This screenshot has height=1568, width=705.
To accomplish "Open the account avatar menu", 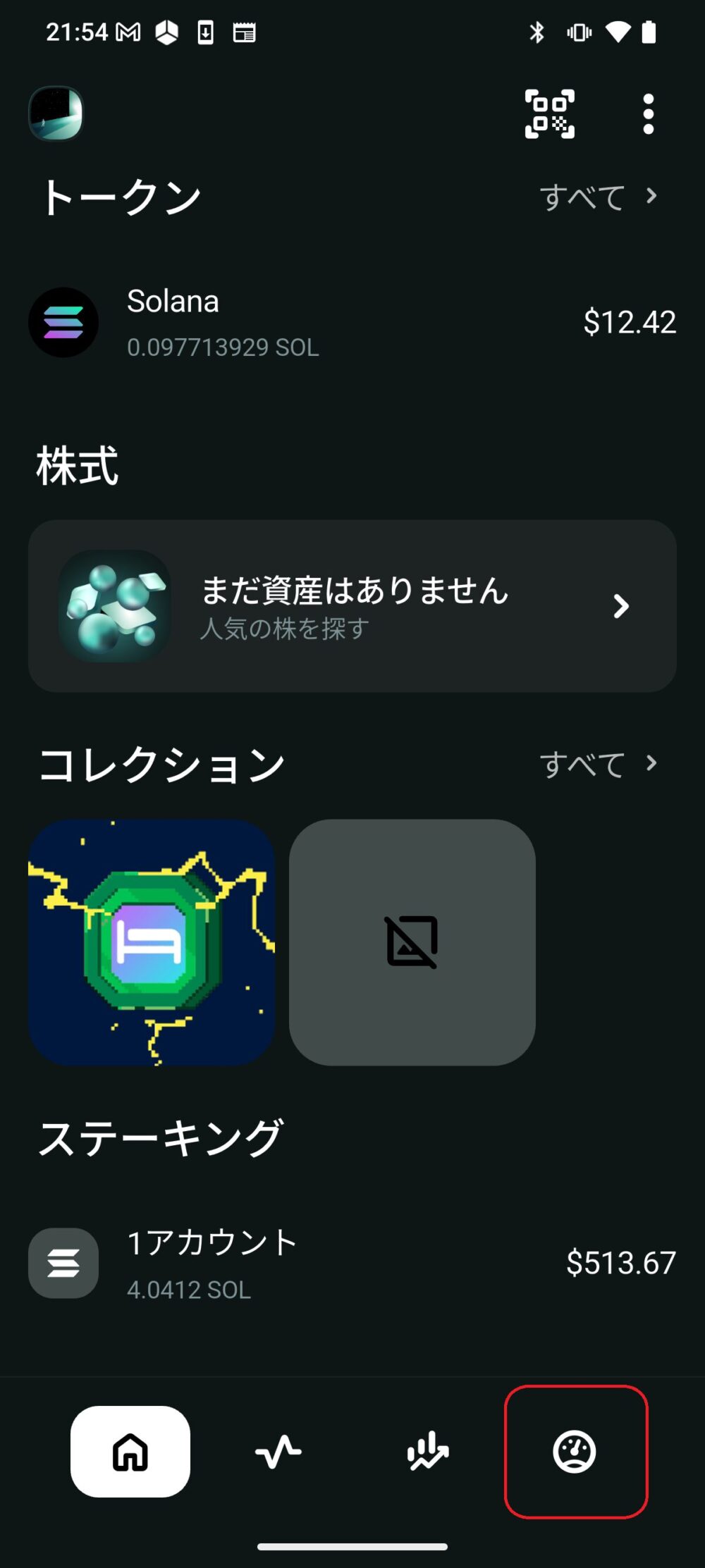I will click(56, 113).
